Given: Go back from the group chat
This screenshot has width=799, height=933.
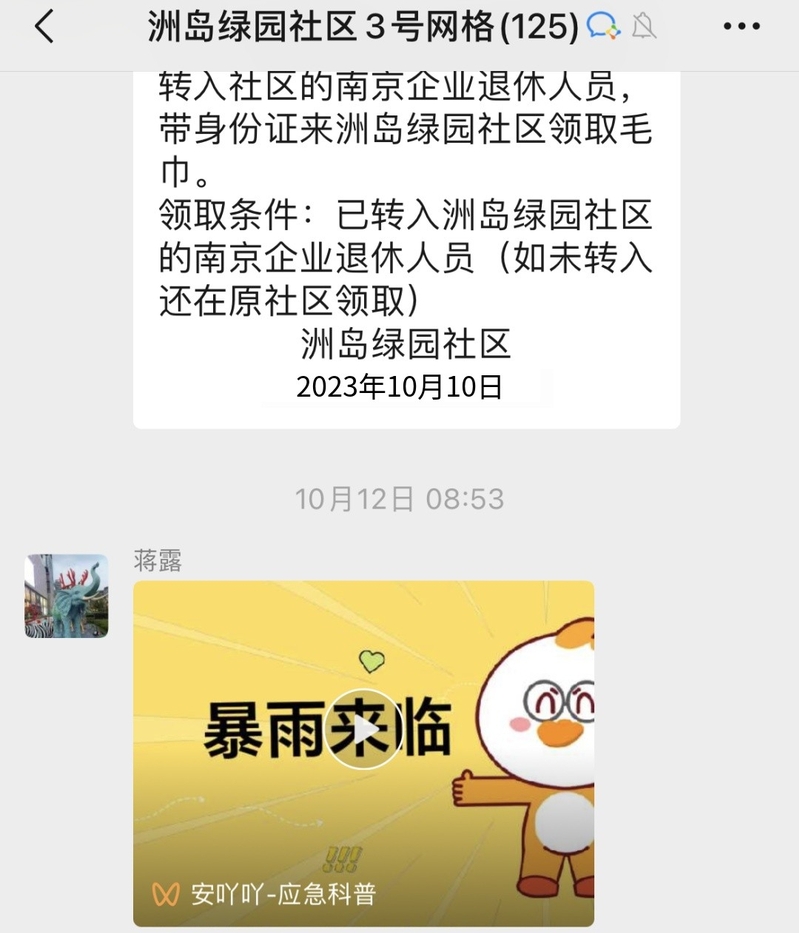Looking at the screenshot, I should pos(44,28).
